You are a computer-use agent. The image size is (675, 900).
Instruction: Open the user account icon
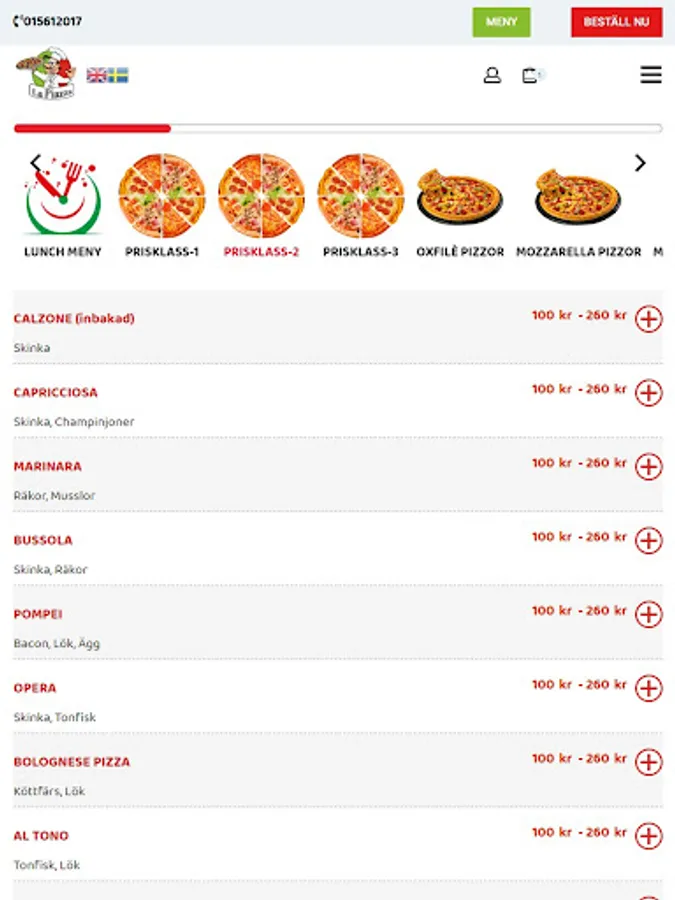click(x=492, y=75)
